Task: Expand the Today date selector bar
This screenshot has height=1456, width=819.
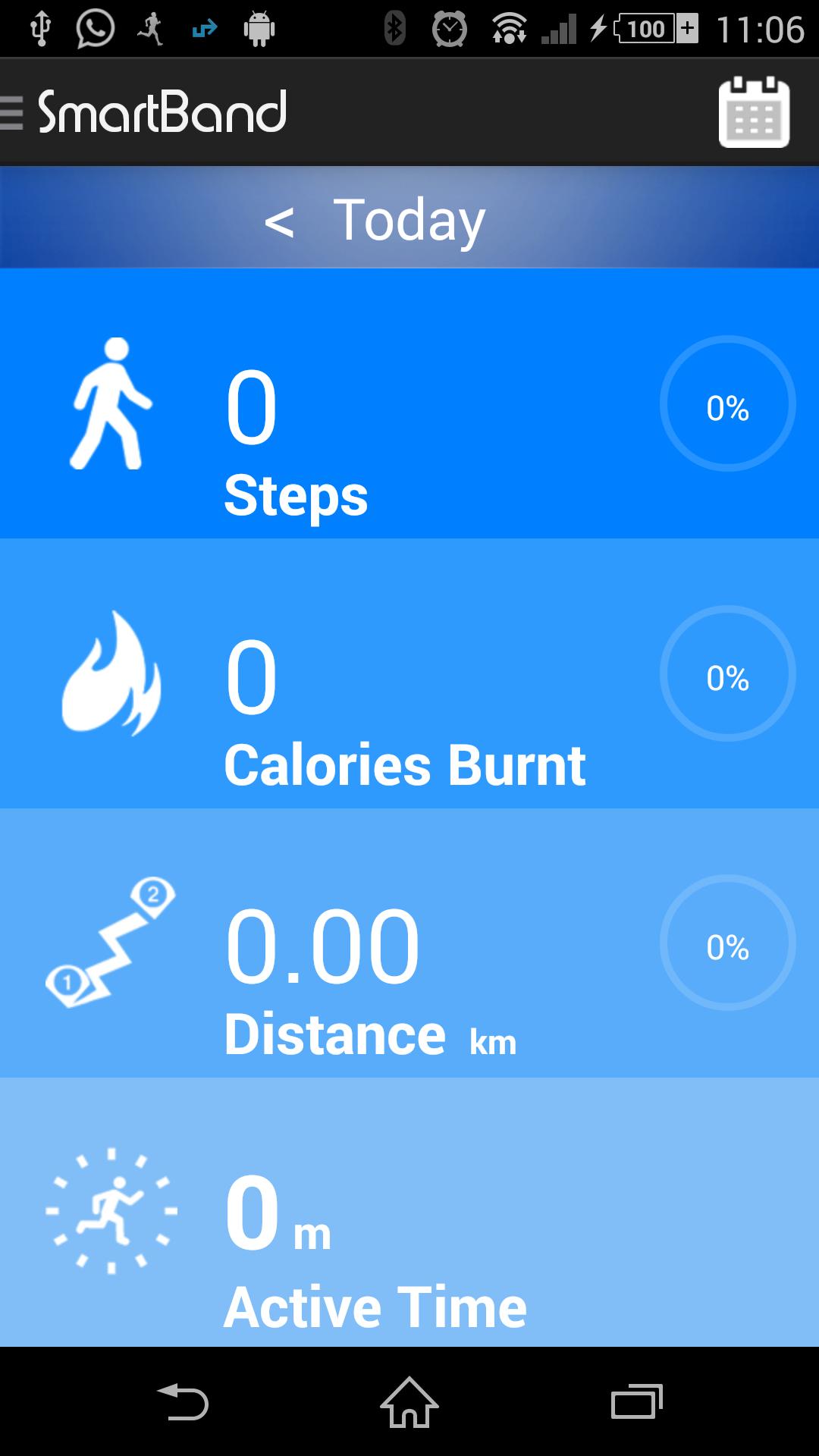Action: coord(409,218)
